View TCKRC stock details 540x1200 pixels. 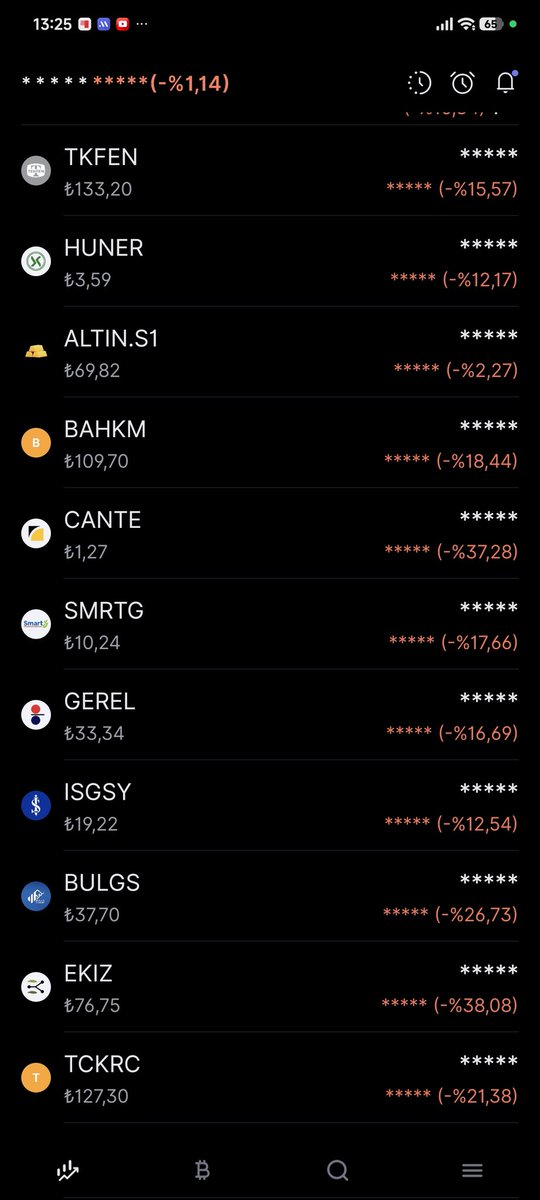[270, 1078]
